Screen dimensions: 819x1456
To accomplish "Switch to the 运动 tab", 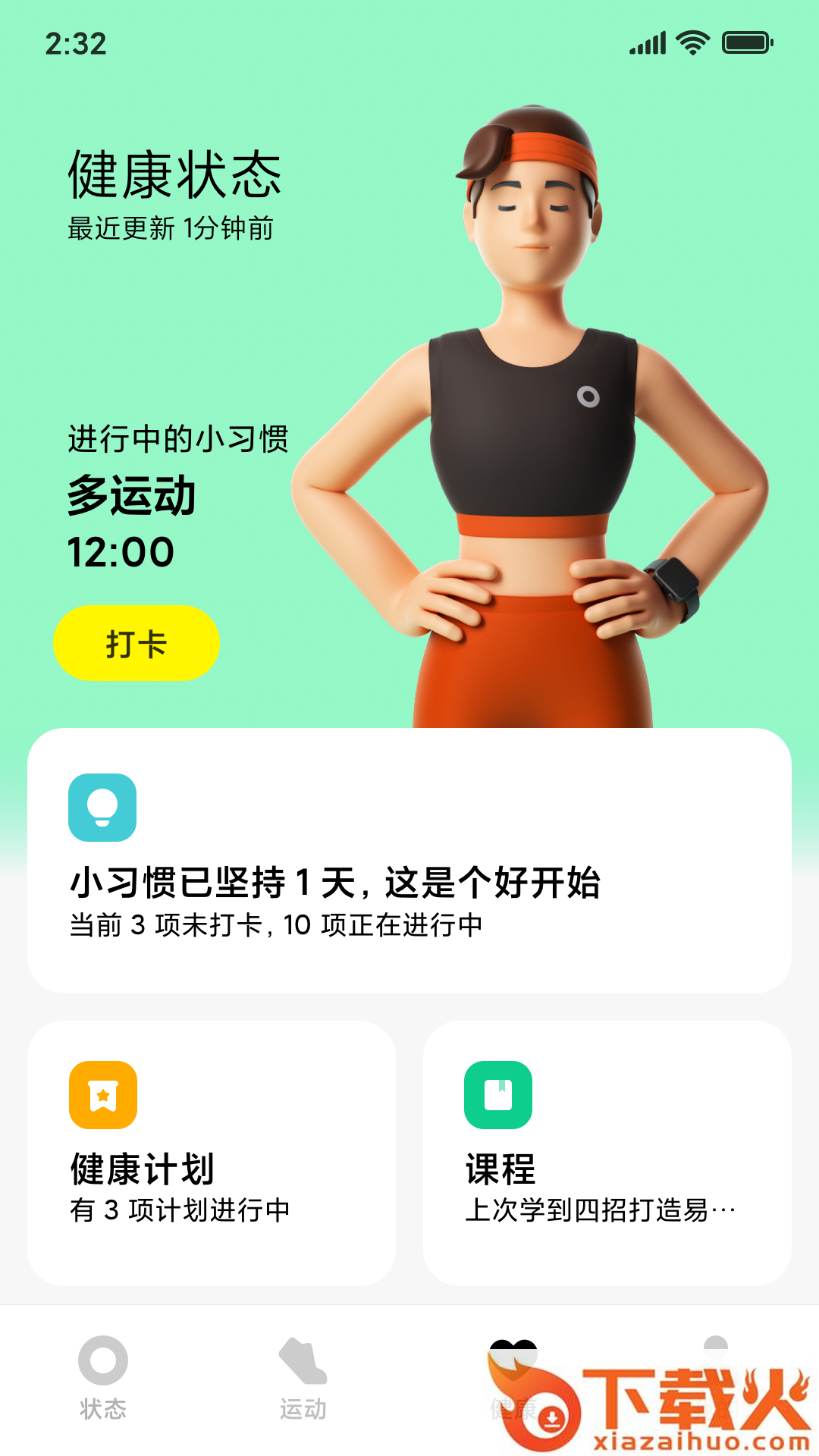I will tap(303, 1376).
